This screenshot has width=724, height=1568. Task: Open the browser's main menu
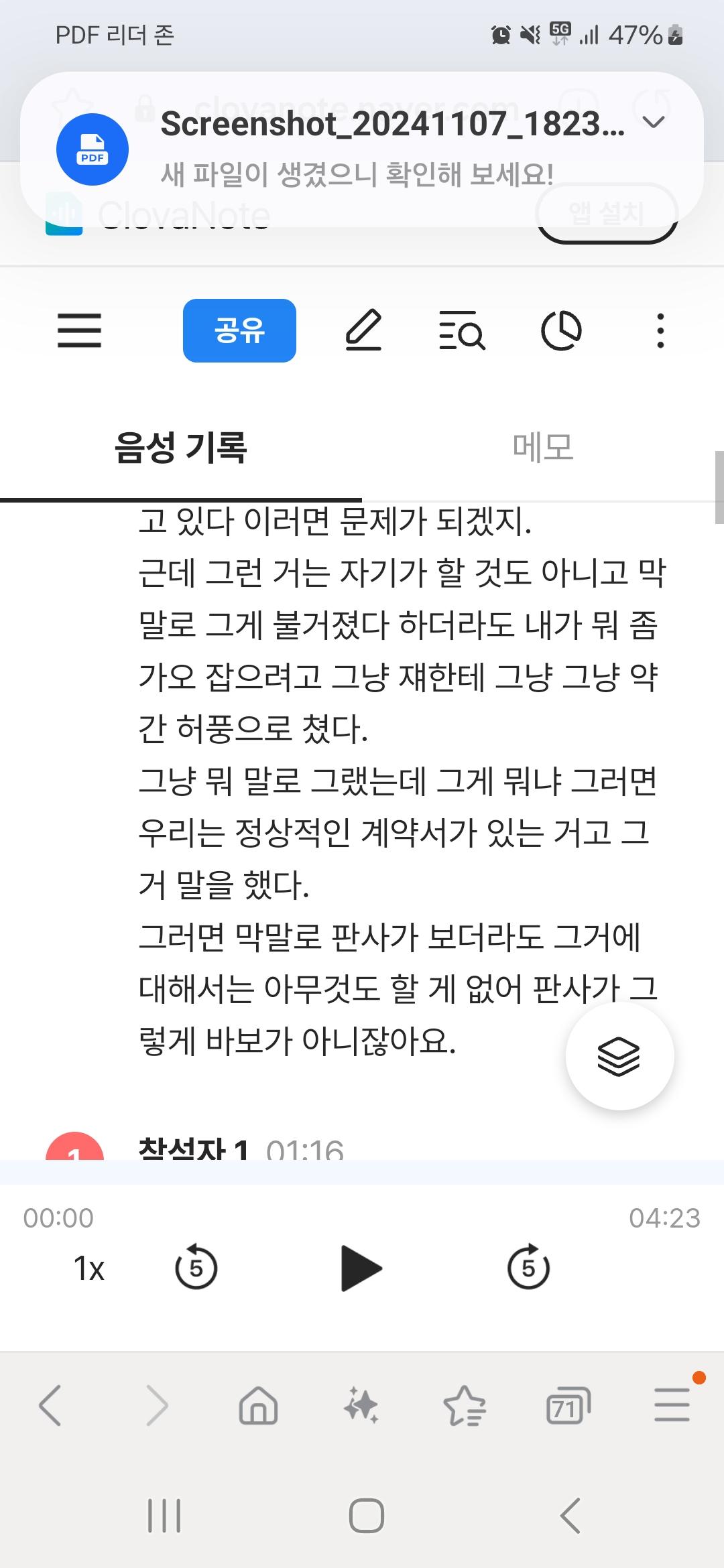(x=672, y=1405)
